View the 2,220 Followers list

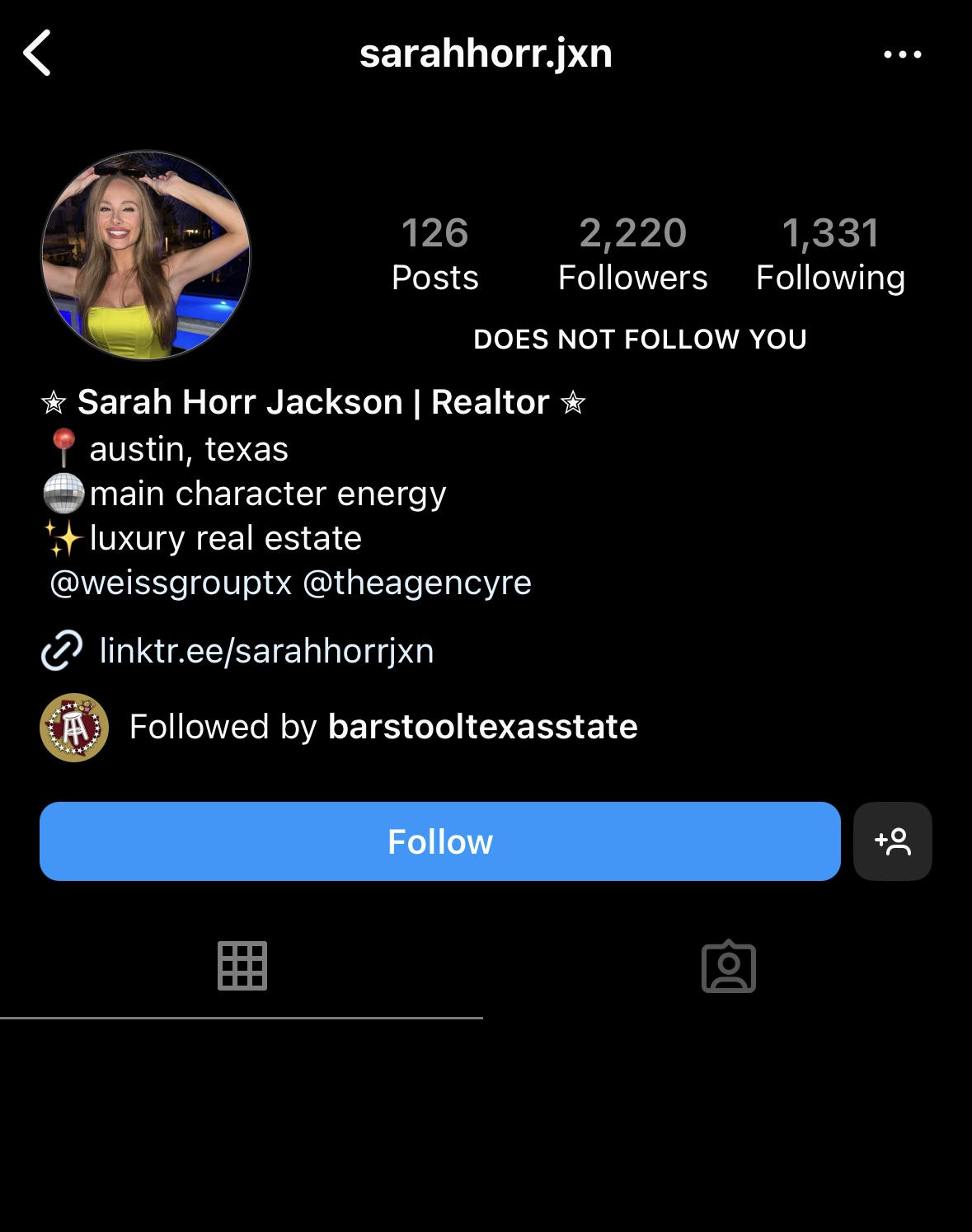(x=632, y=254)
